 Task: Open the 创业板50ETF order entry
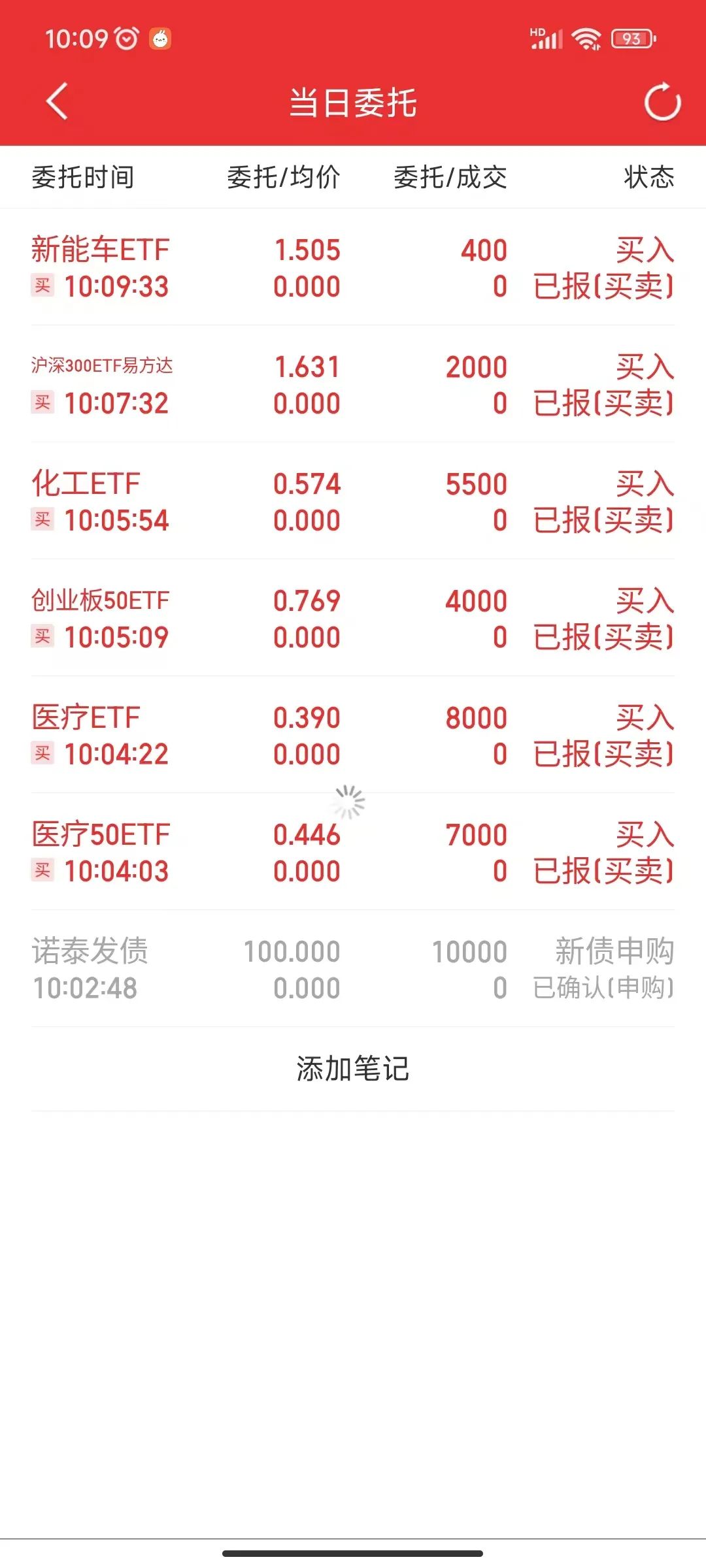coord(353,618)
